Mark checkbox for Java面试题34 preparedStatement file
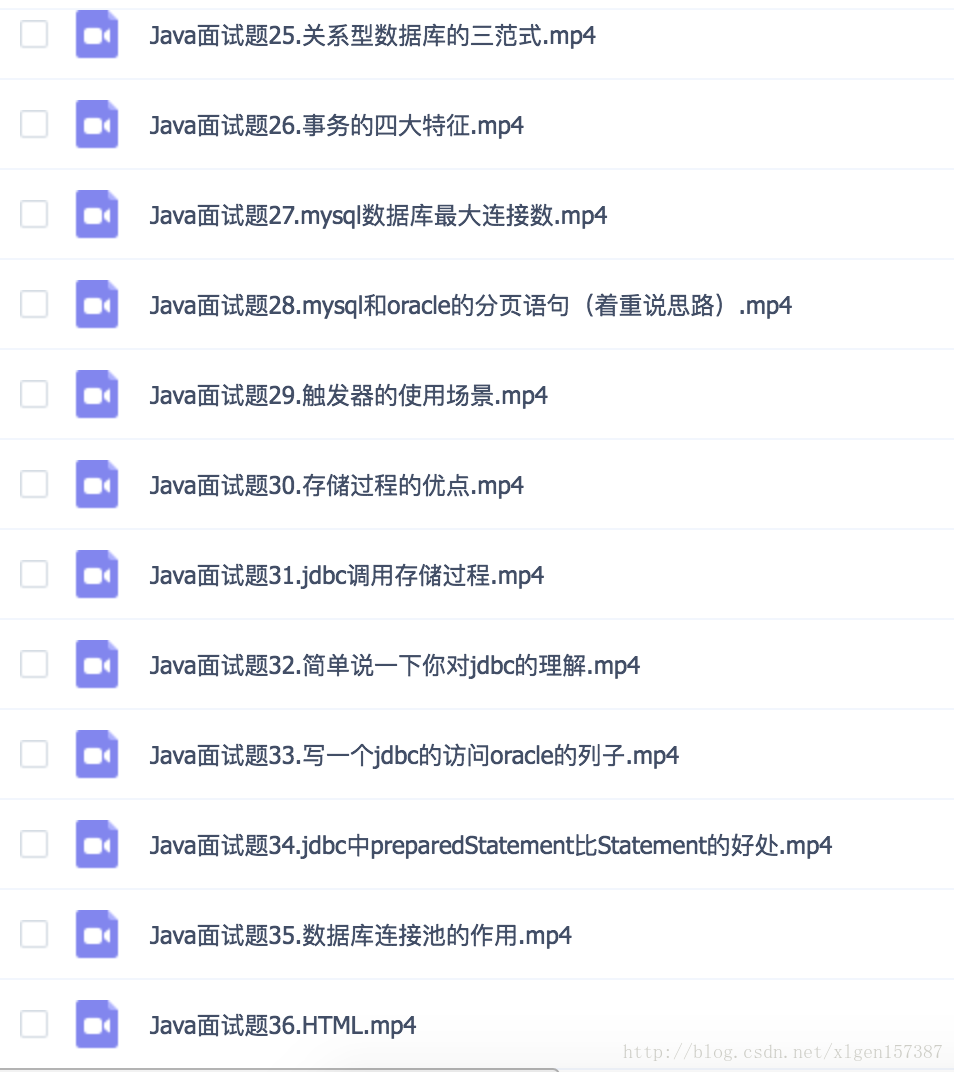Screen dimensions: 954x1072 click(34, 844)
